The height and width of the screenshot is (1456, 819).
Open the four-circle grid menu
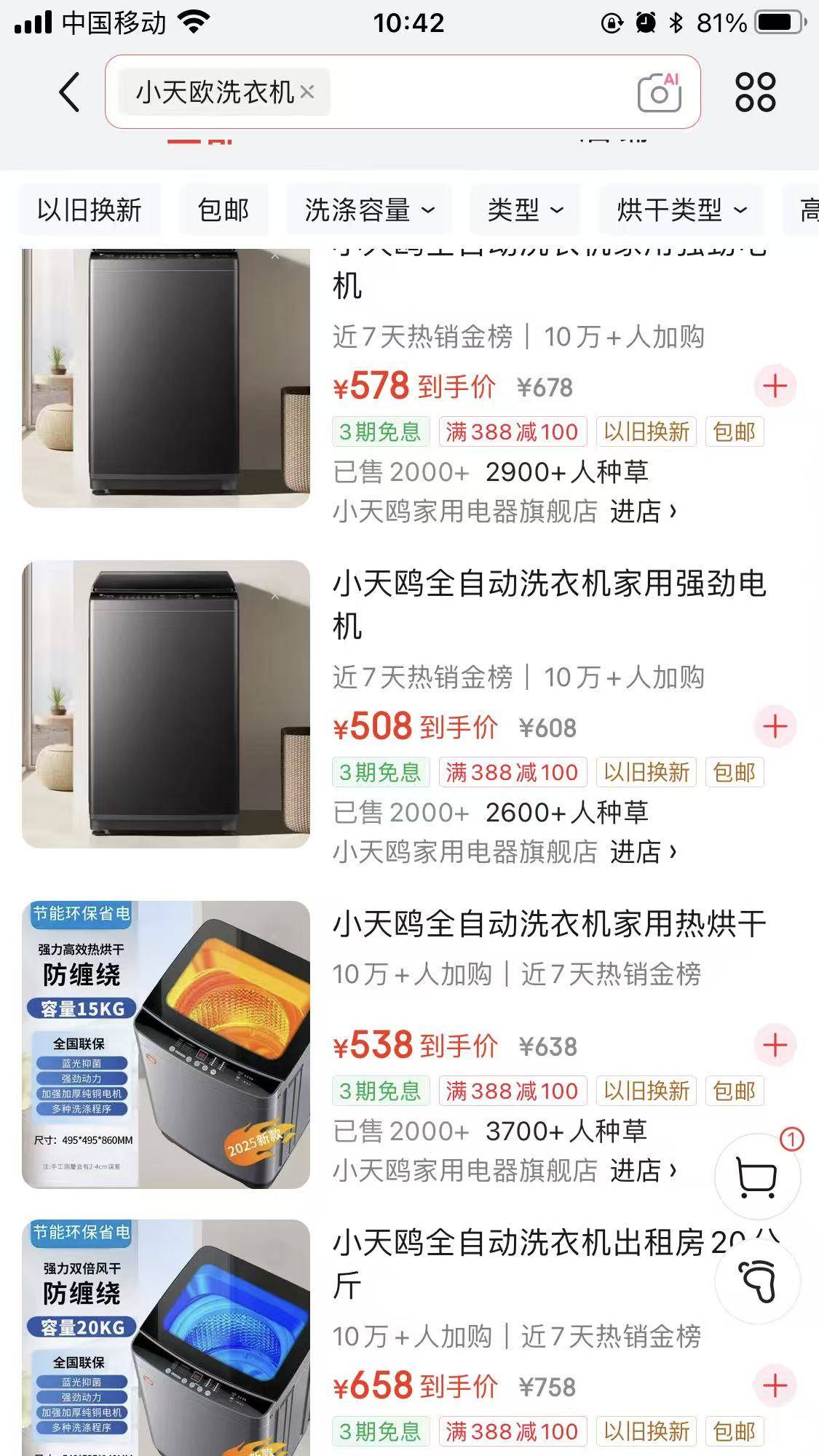pyautogui.click(x=755, y=92)
